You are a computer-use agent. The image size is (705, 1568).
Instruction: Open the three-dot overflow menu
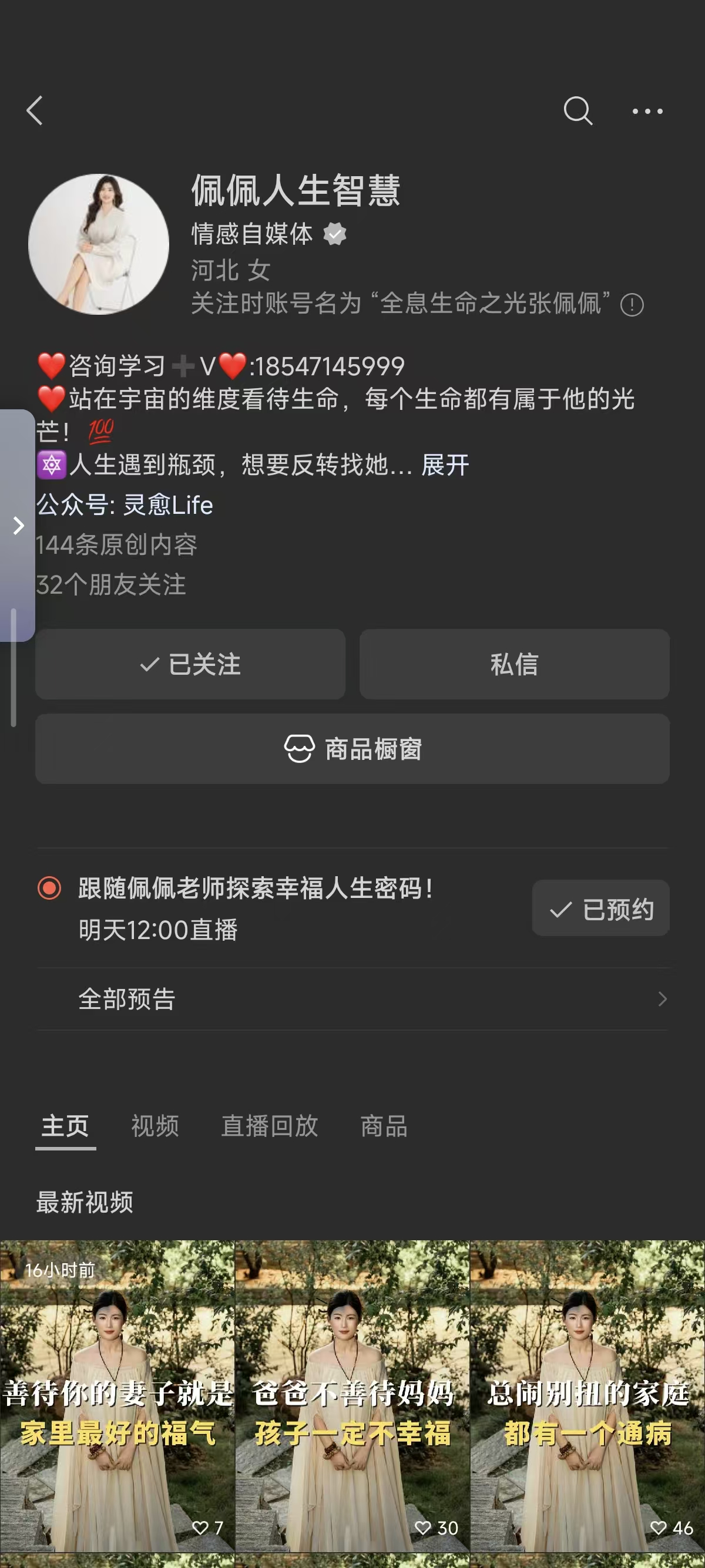[x=647, y=111]
